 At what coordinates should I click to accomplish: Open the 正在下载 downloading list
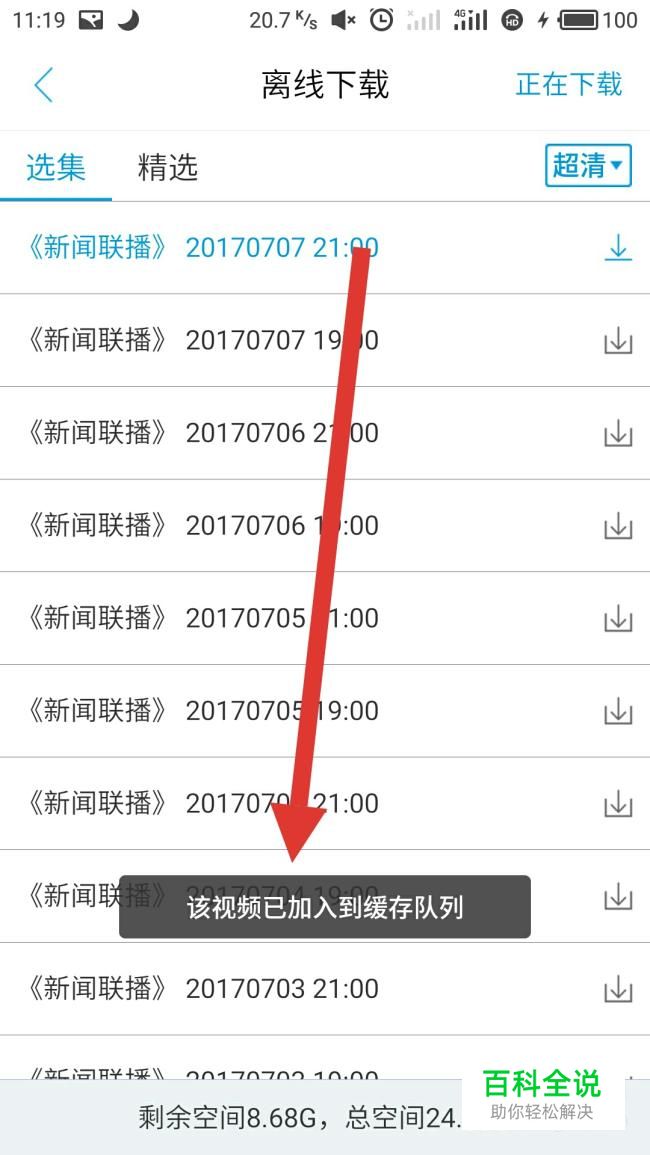point(569,84)
